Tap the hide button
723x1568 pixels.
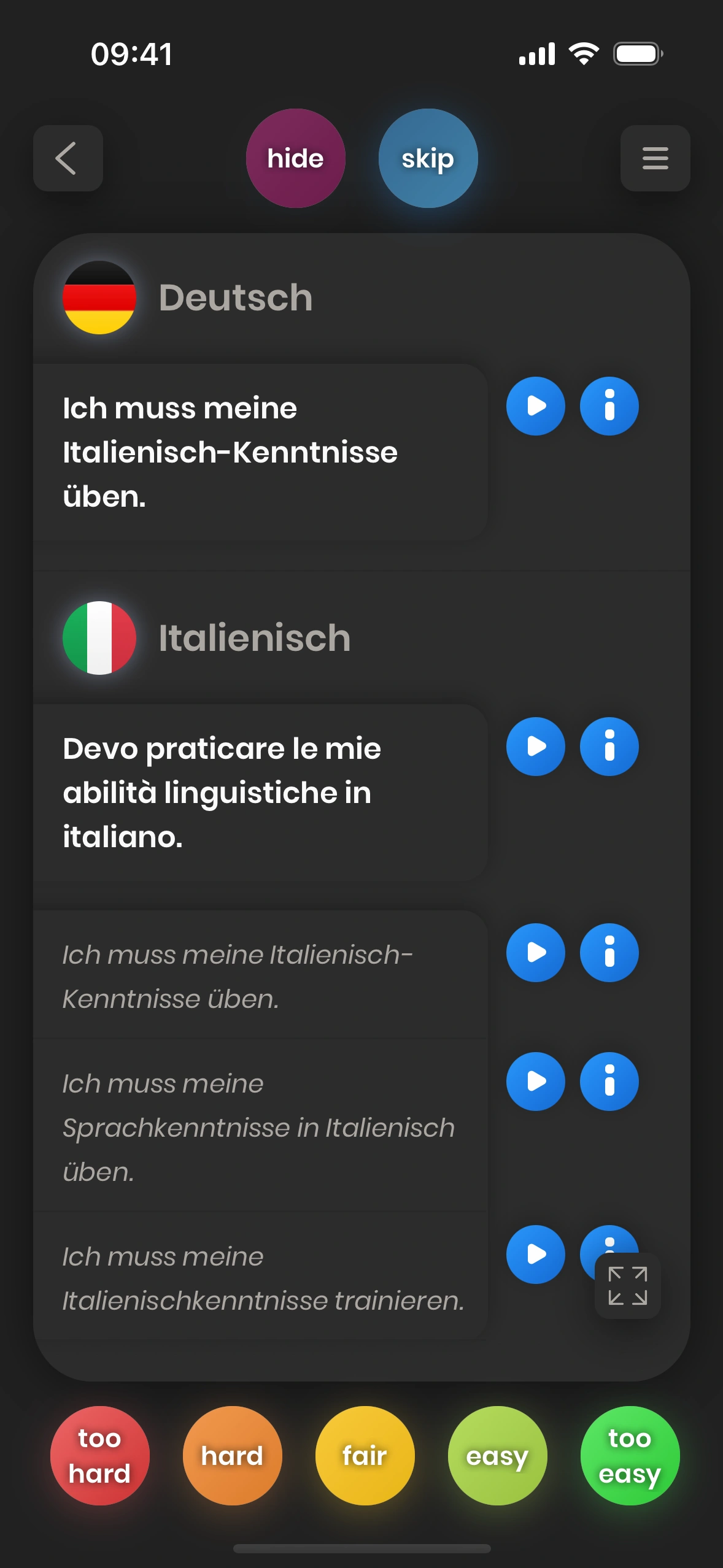(x=295, y=158)
